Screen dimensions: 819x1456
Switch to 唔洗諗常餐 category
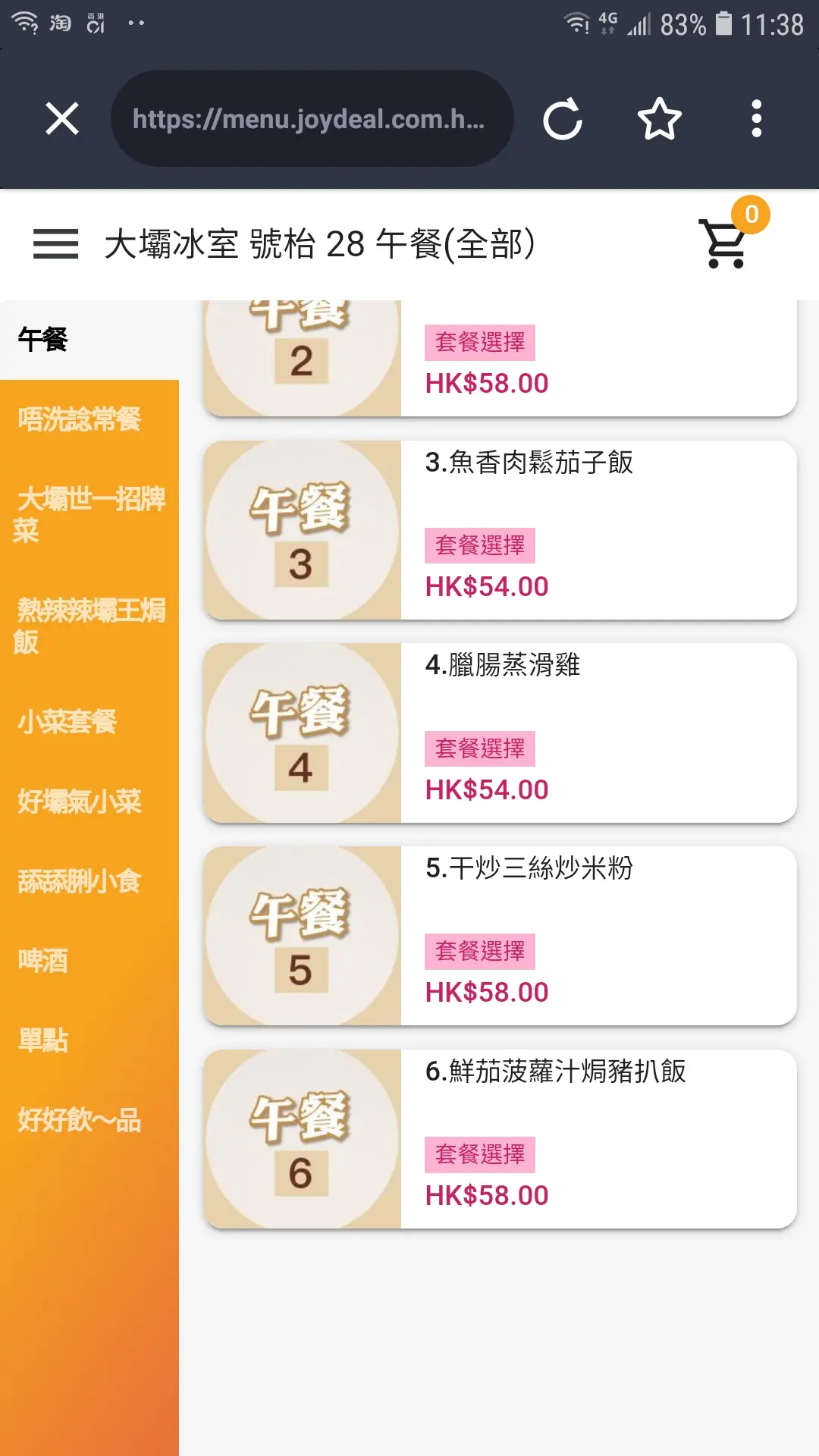click(x=80, y=419)
